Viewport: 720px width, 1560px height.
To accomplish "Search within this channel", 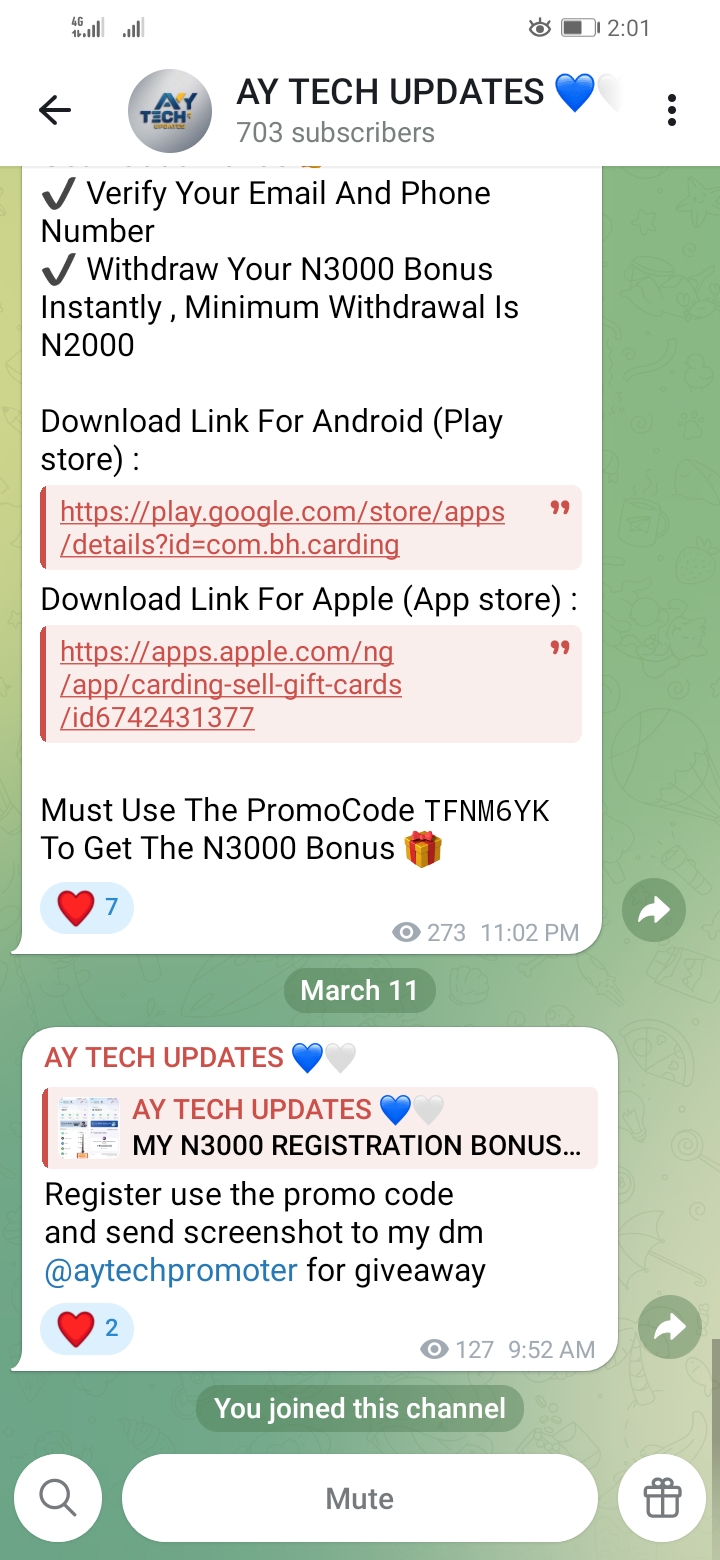I will (x=58, y=1498).
